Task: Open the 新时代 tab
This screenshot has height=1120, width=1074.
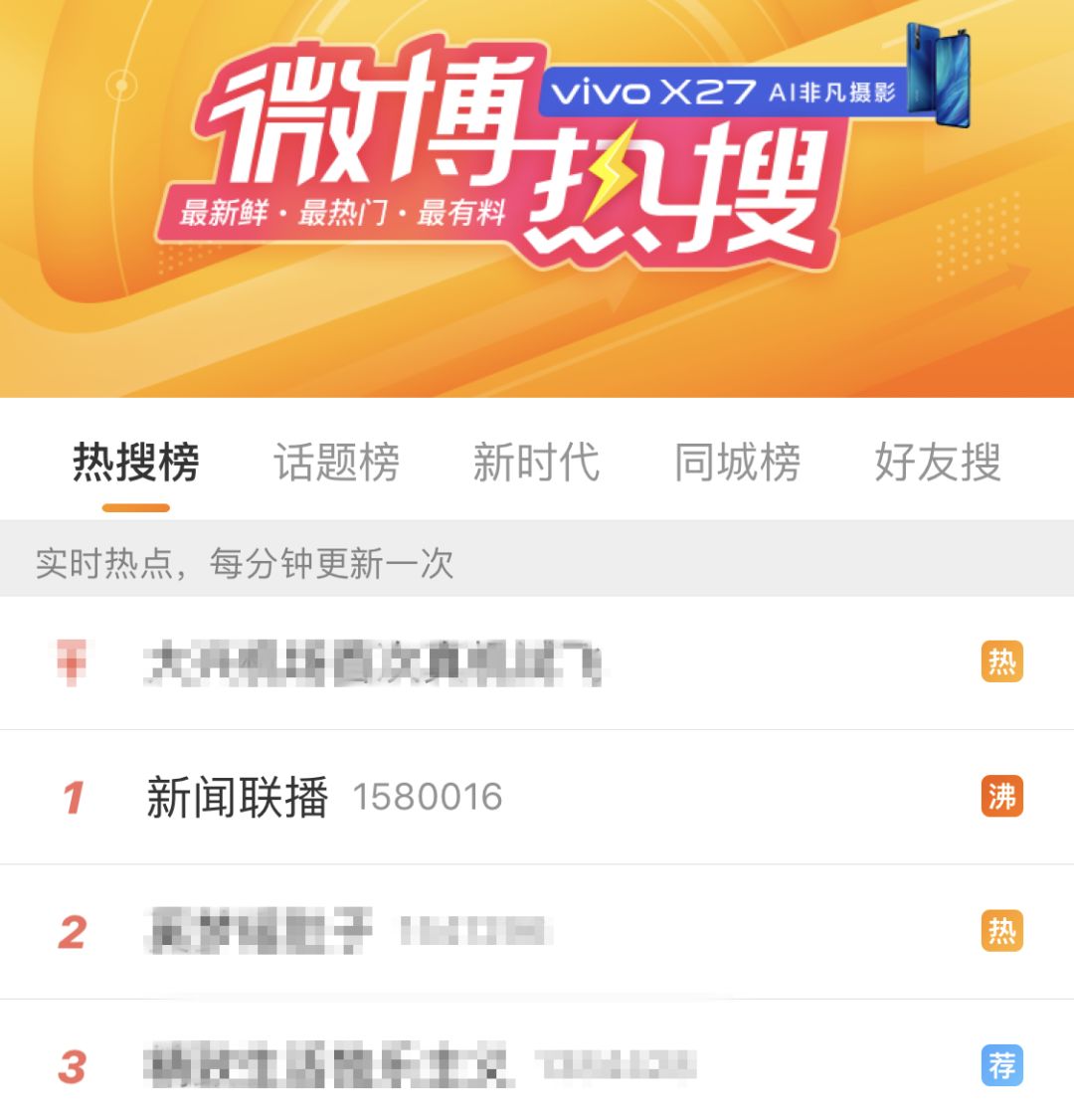Action: point(536,463)
